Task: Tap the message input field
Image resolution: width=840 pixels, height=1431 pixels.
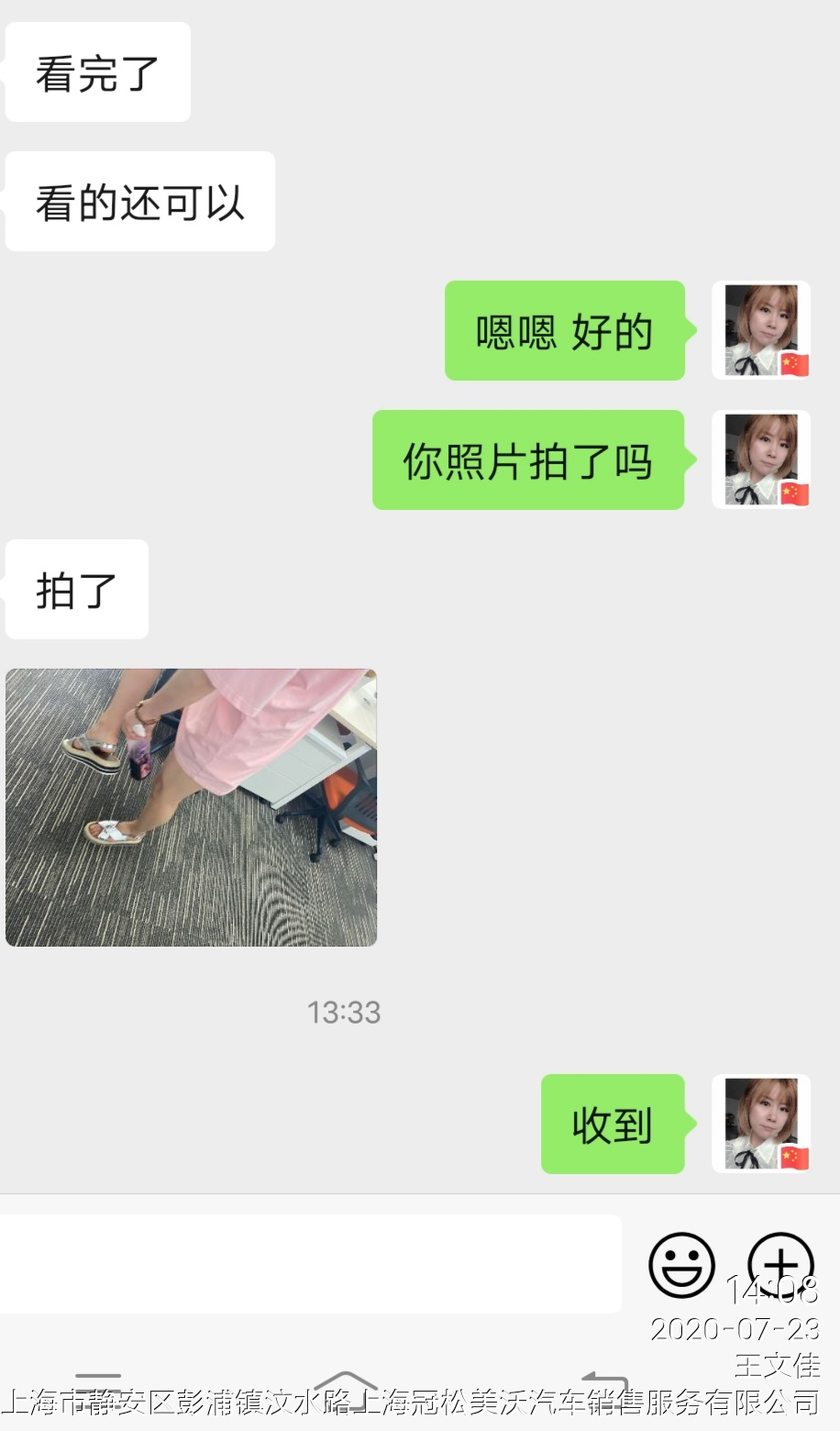Action: click(310, 1263)
